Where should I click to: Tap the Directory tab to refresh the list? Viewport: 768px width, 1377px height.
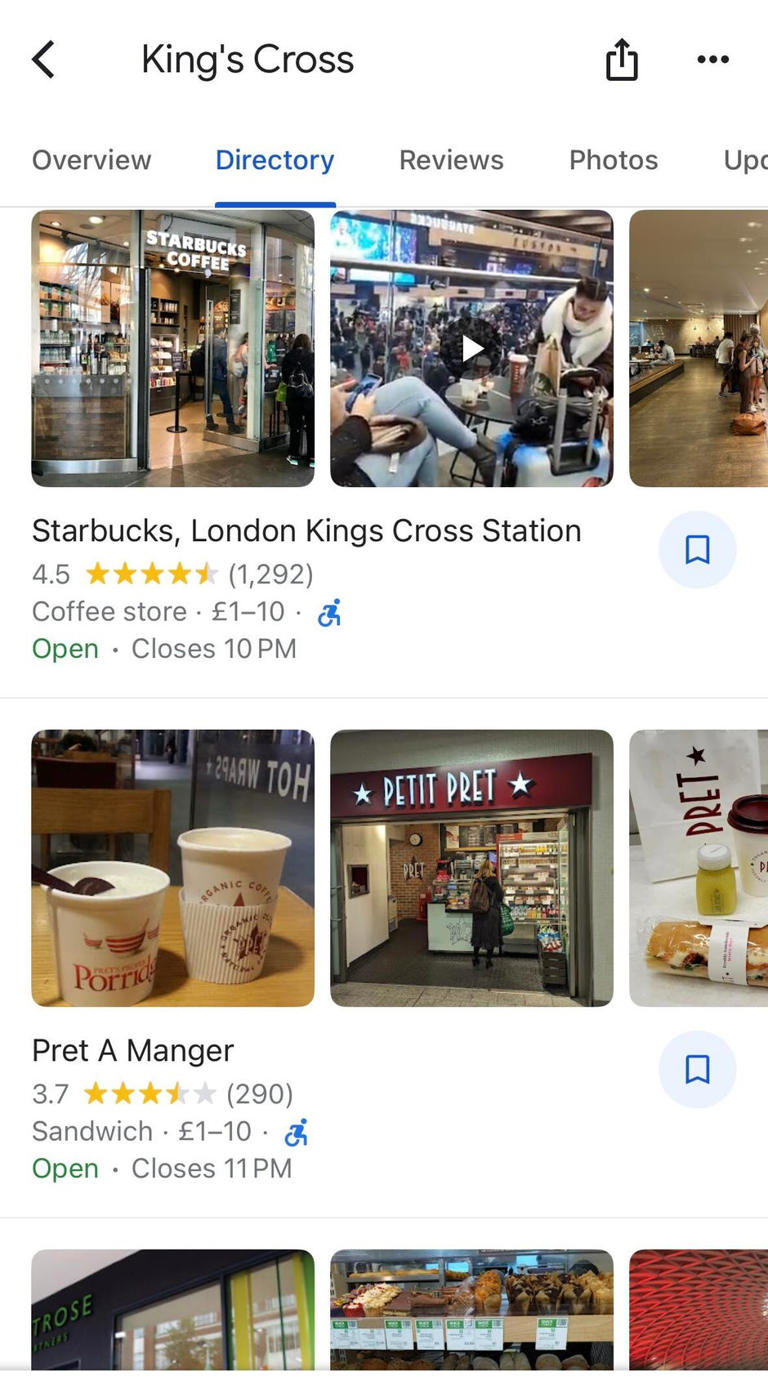click(274, 160)
